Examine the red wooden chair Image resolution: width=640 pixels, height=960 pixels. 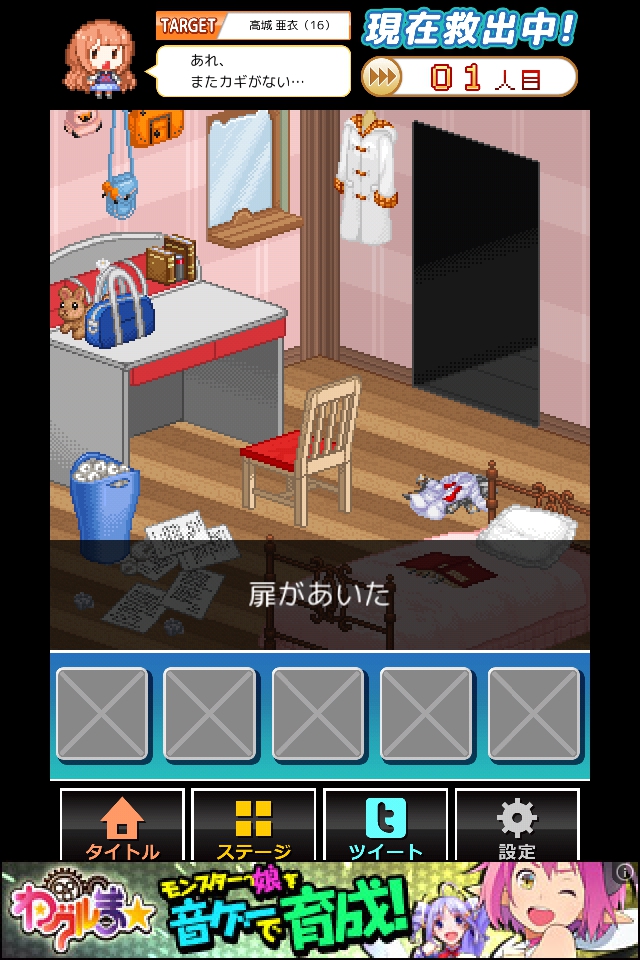point(300,450)
